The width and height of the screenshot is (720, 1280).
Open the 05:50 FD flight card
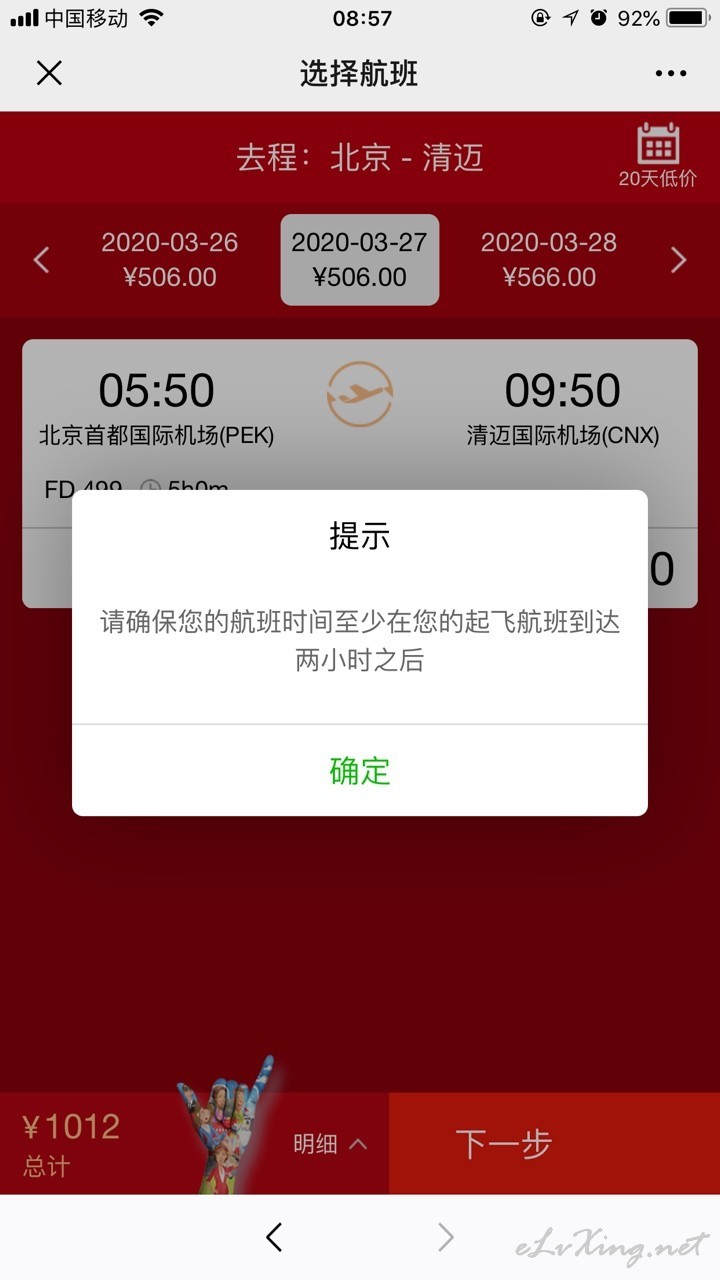tap(360, 473)
